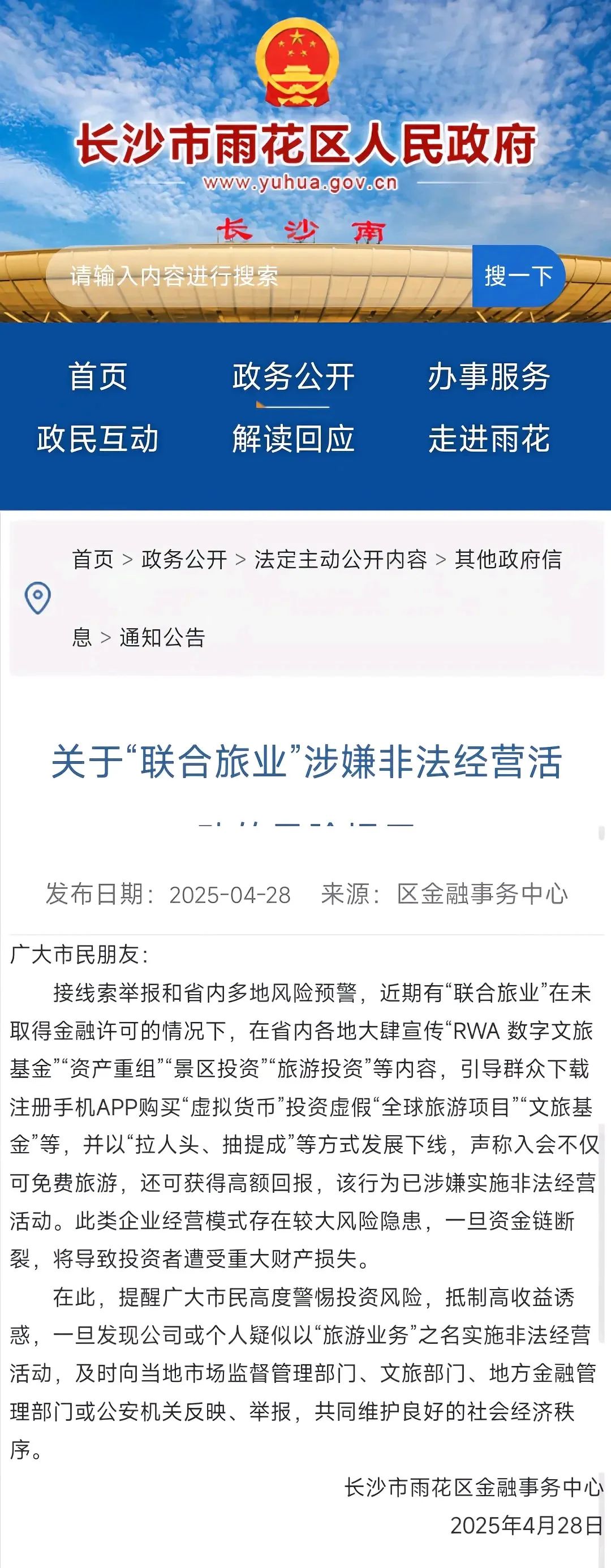Tap the 首页 breadcrumb link
The image size is (611, 1568).
click(x=93, y=559)
